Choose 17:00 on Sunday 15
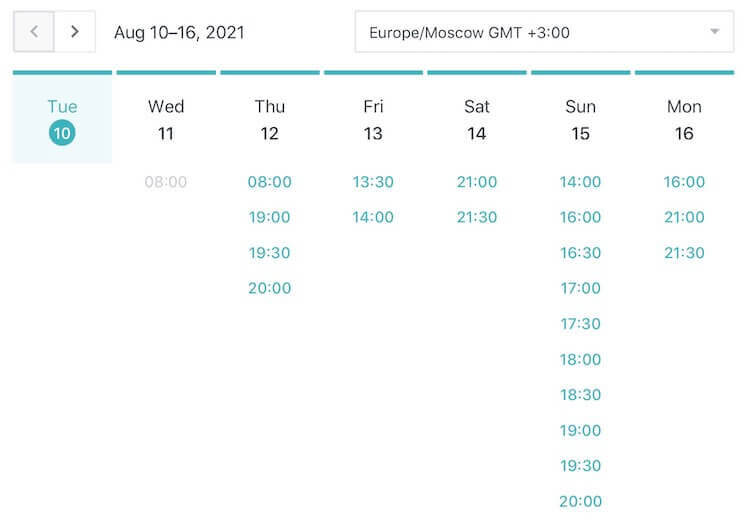Viewport: 750px width, 521px height. tap(580, 288)
